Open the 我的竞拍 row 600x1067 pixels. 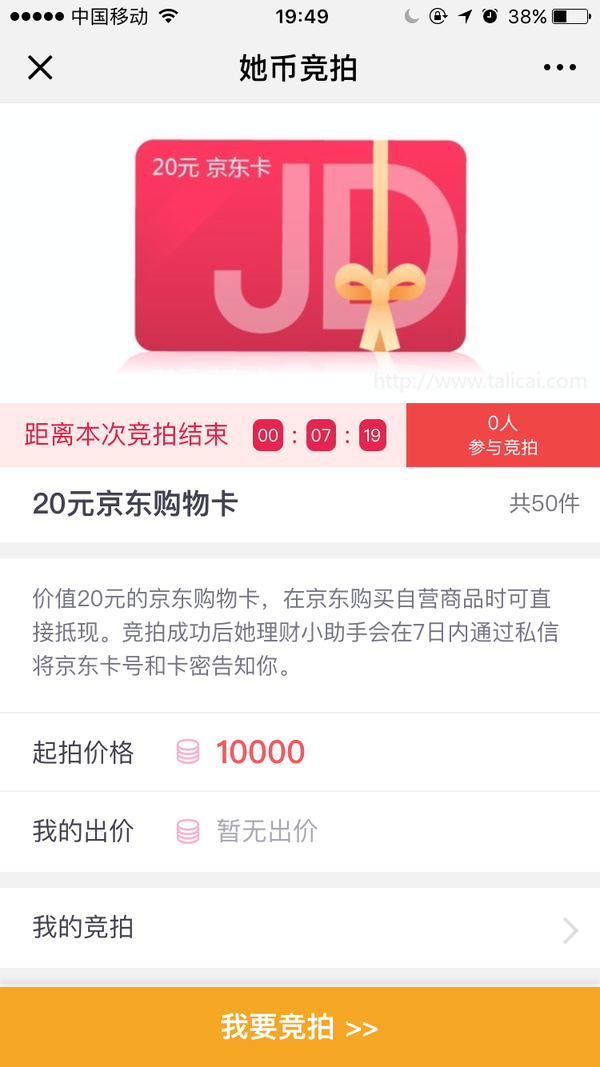point(300,928)
